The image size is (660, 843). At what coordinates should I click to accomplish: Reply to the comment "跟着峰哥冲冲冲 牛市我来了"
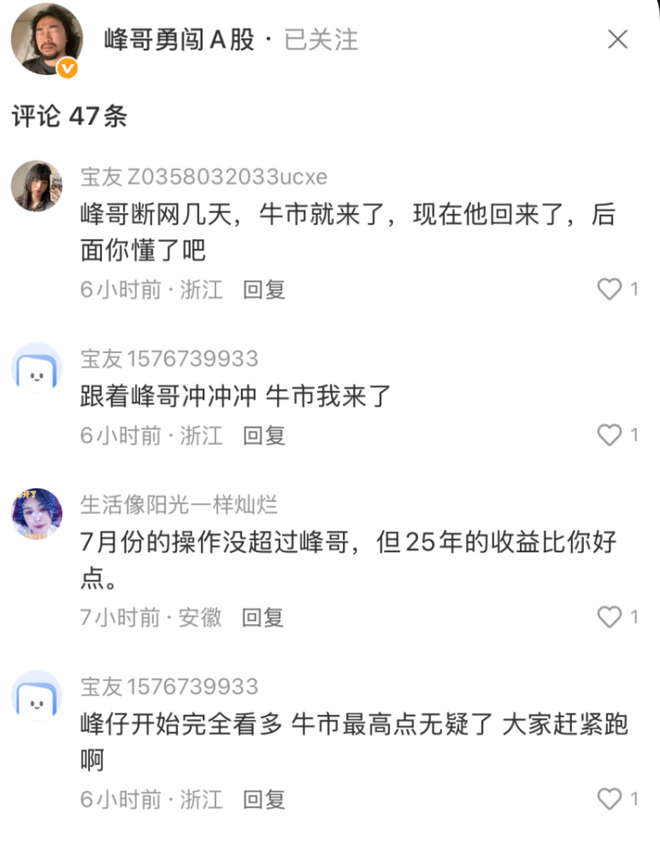click(x=265, y=435)
